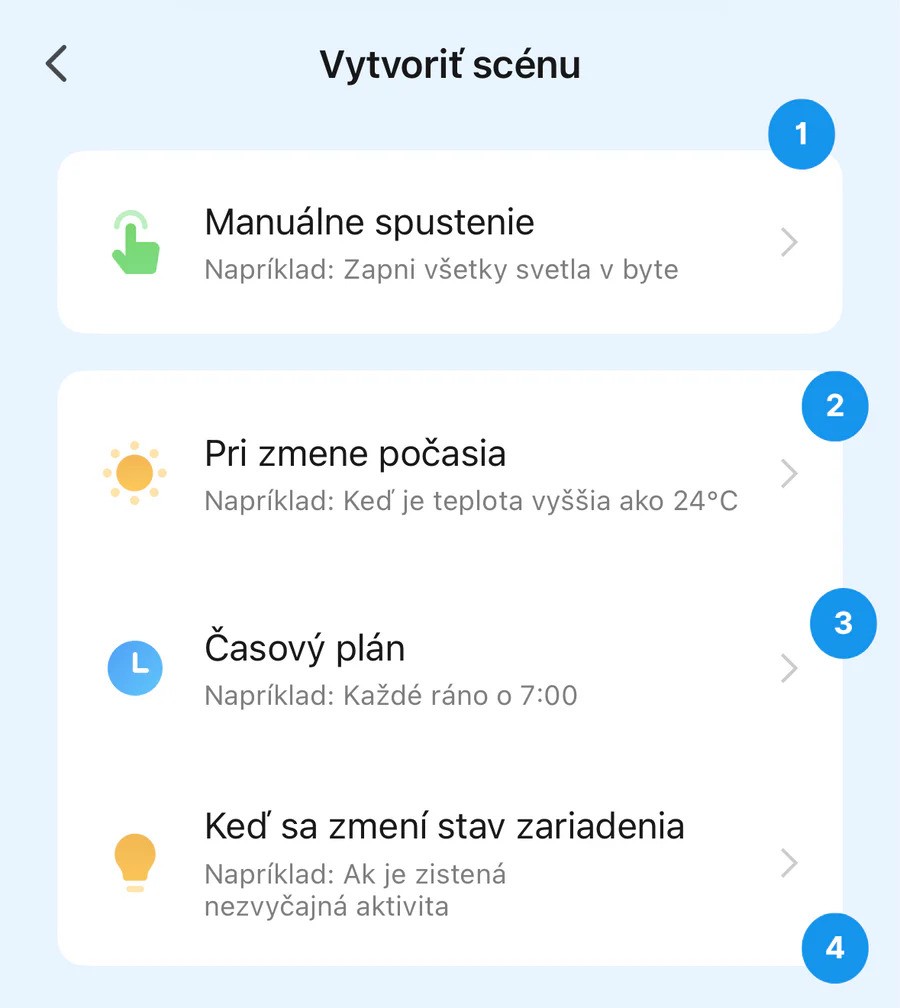Screen dimensions: 900x1008
Task: Select the Manuálne spustenie option
Action: [369, 222]
